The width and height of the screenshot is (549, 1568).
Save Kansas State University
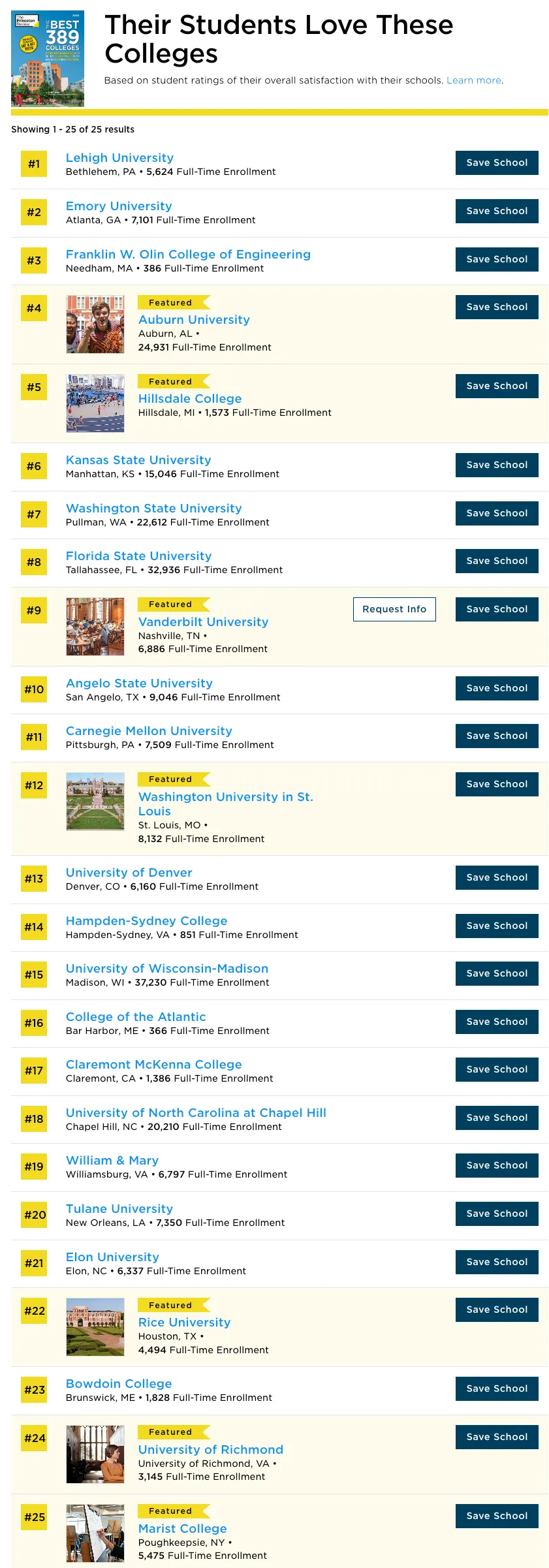pyautogui.click(x=496, y=465)
